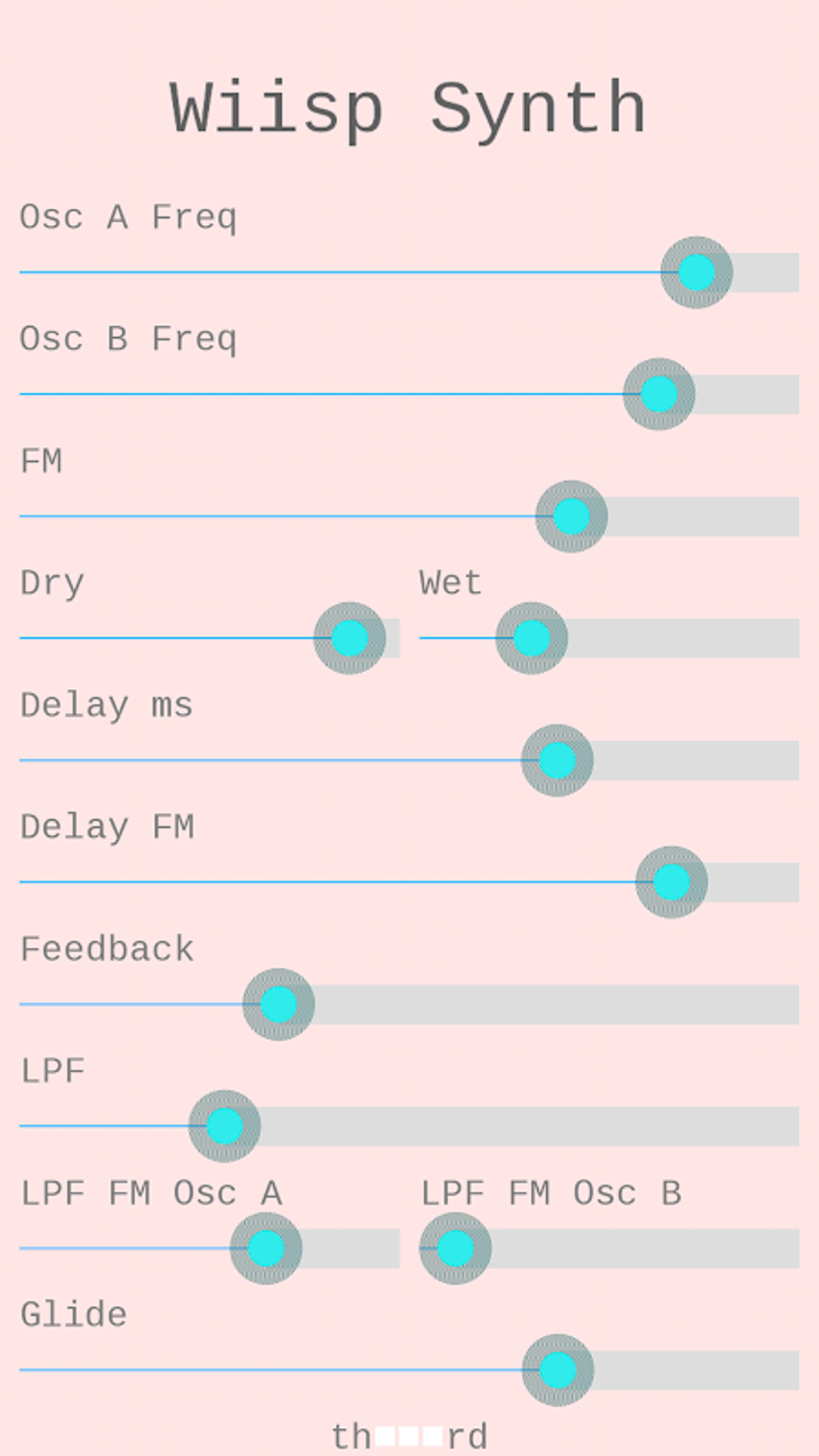Click the LPF FM Osc B slider knob

pyautogui.click(x=455, y=1247)
